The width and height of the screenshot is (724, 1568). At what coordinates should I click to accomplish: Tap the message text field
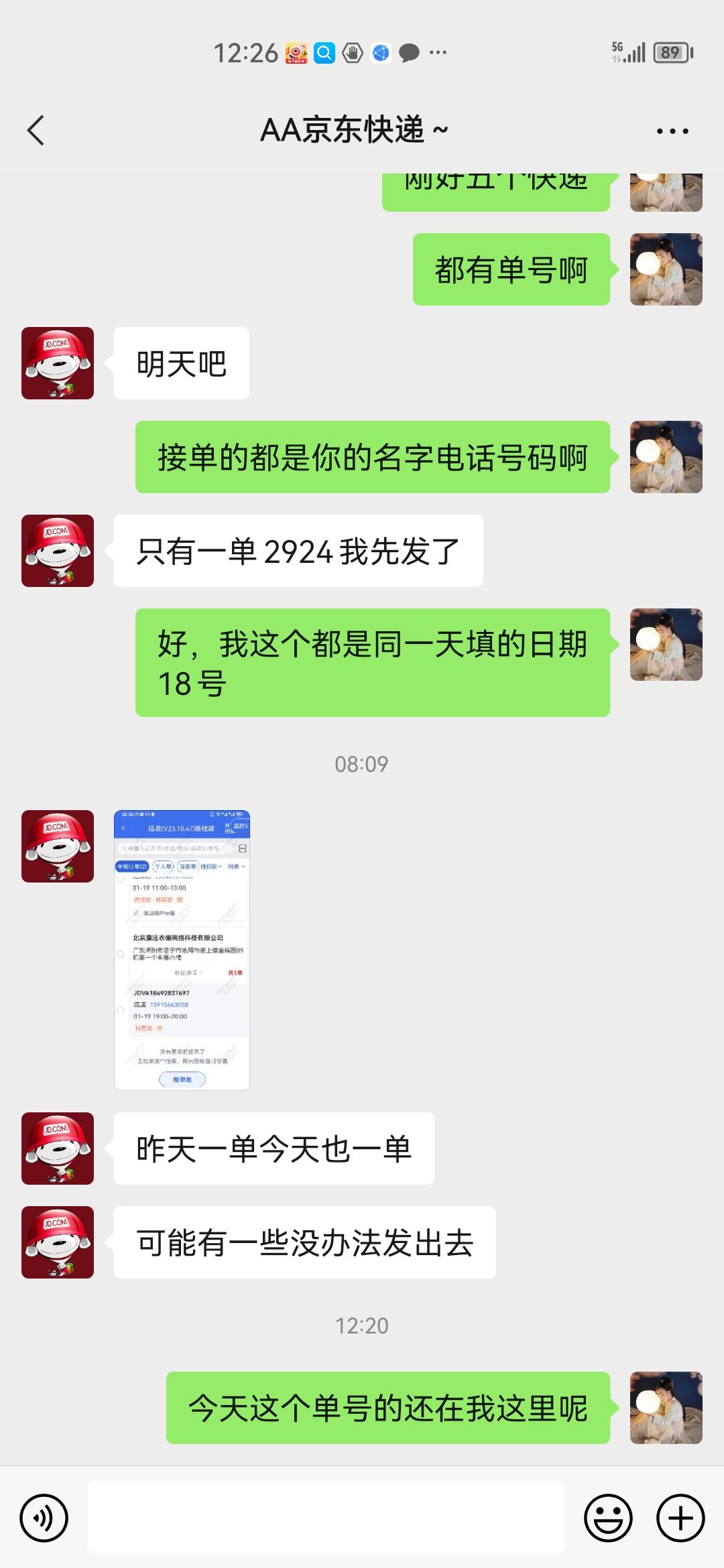pos(326,1517)
